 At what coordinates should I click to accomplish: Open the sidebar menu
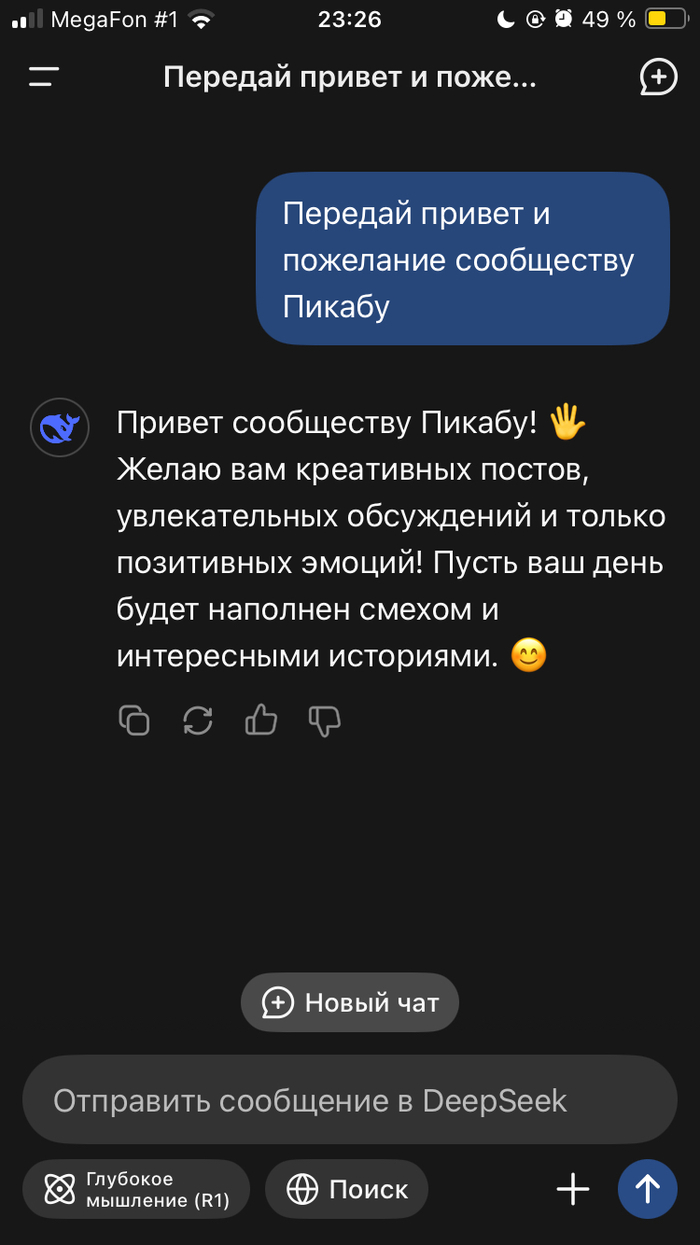pyautogui.click(x=44, y=77)
